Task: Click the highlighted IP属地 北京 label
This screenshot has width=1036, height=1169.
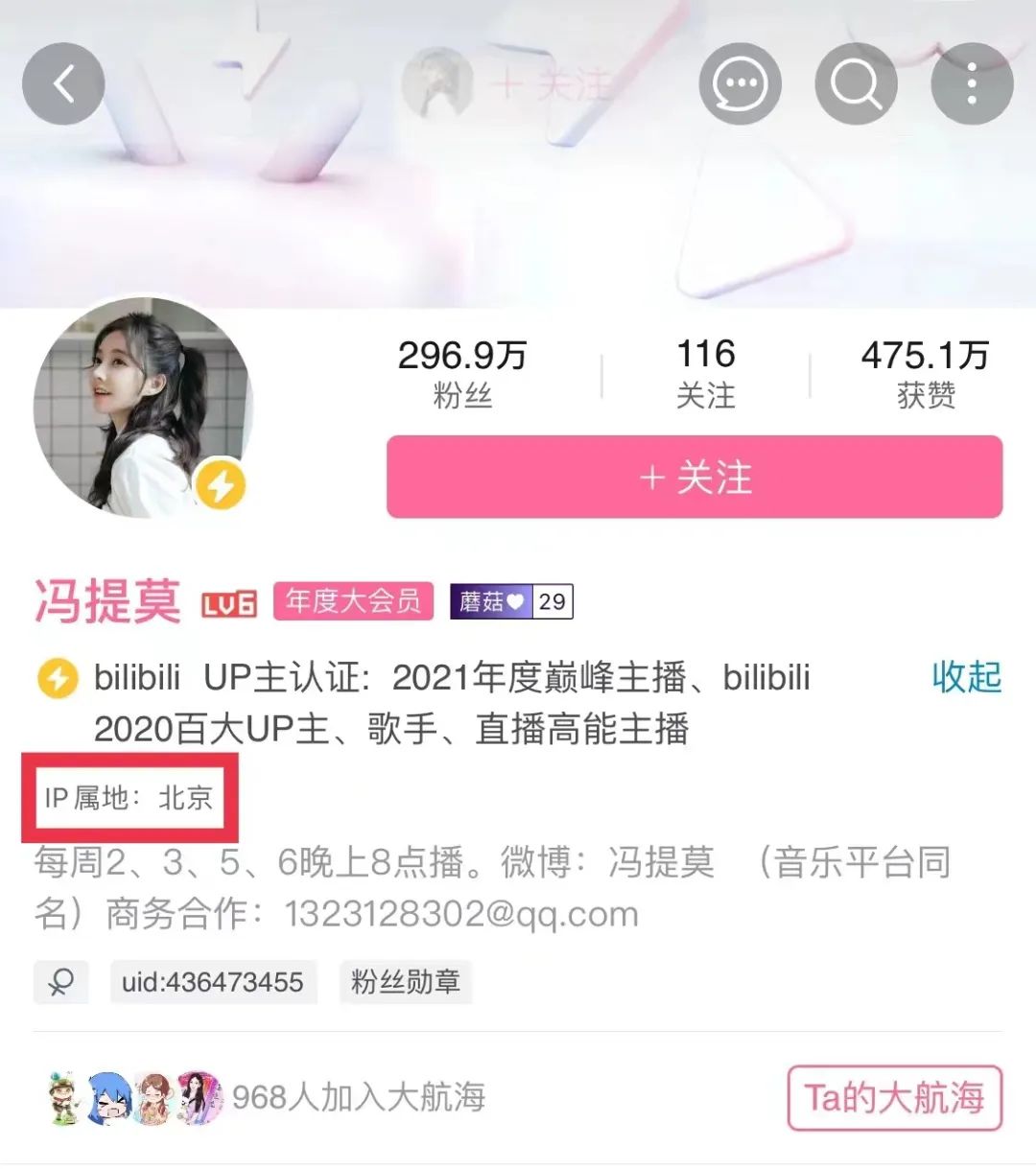Action: click(x=129, y=797)
